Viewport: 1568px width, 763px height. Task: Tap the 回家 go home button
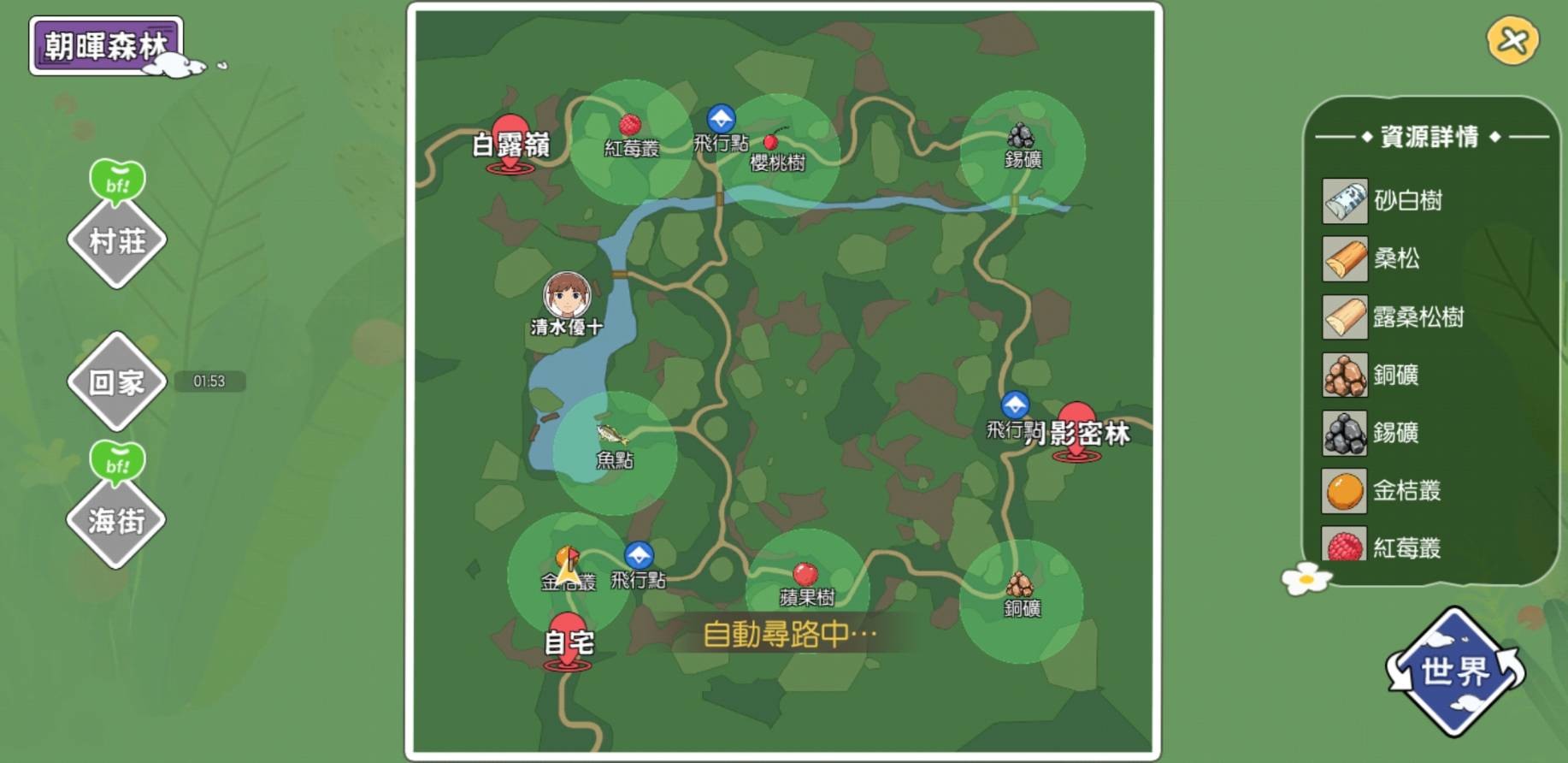(117, 381)
